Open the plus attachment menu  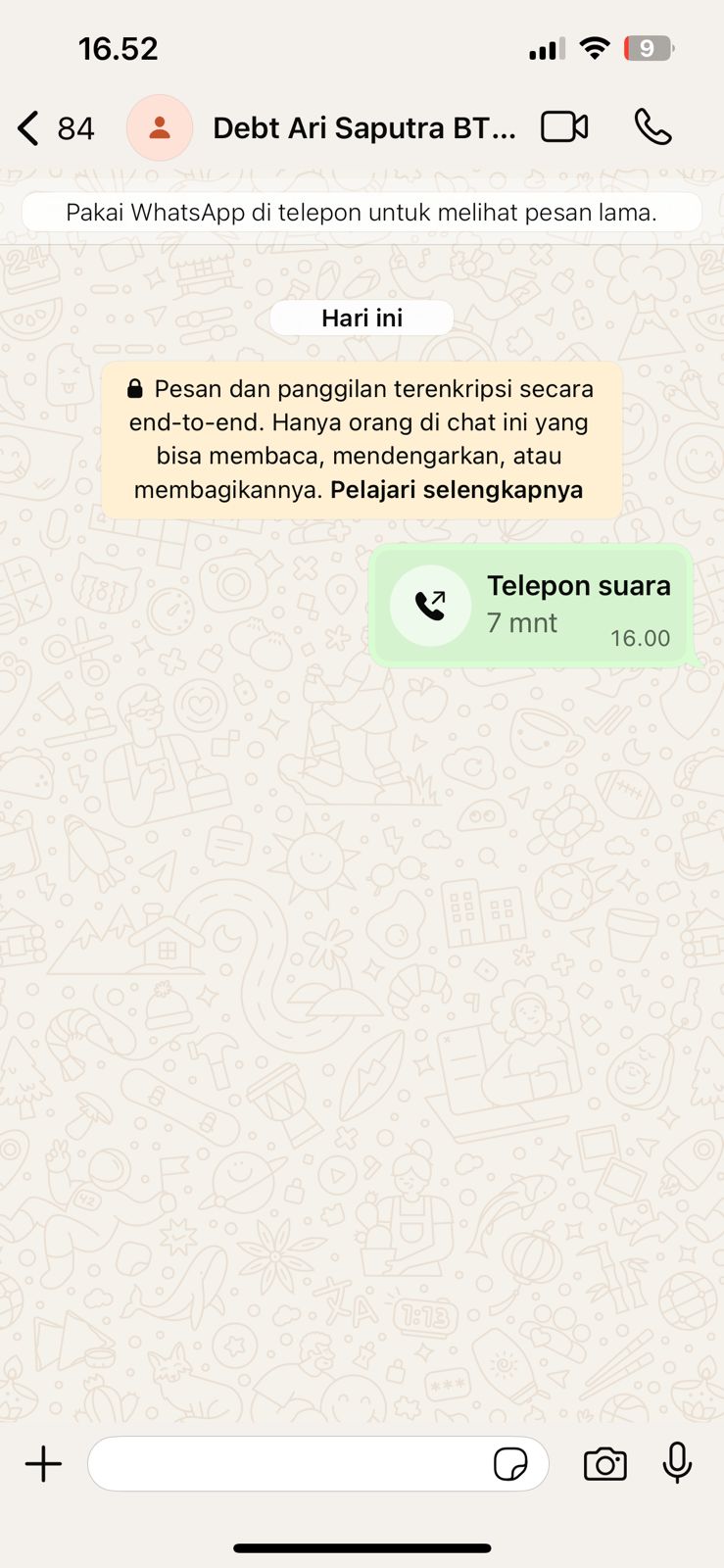click(43, 1464)
